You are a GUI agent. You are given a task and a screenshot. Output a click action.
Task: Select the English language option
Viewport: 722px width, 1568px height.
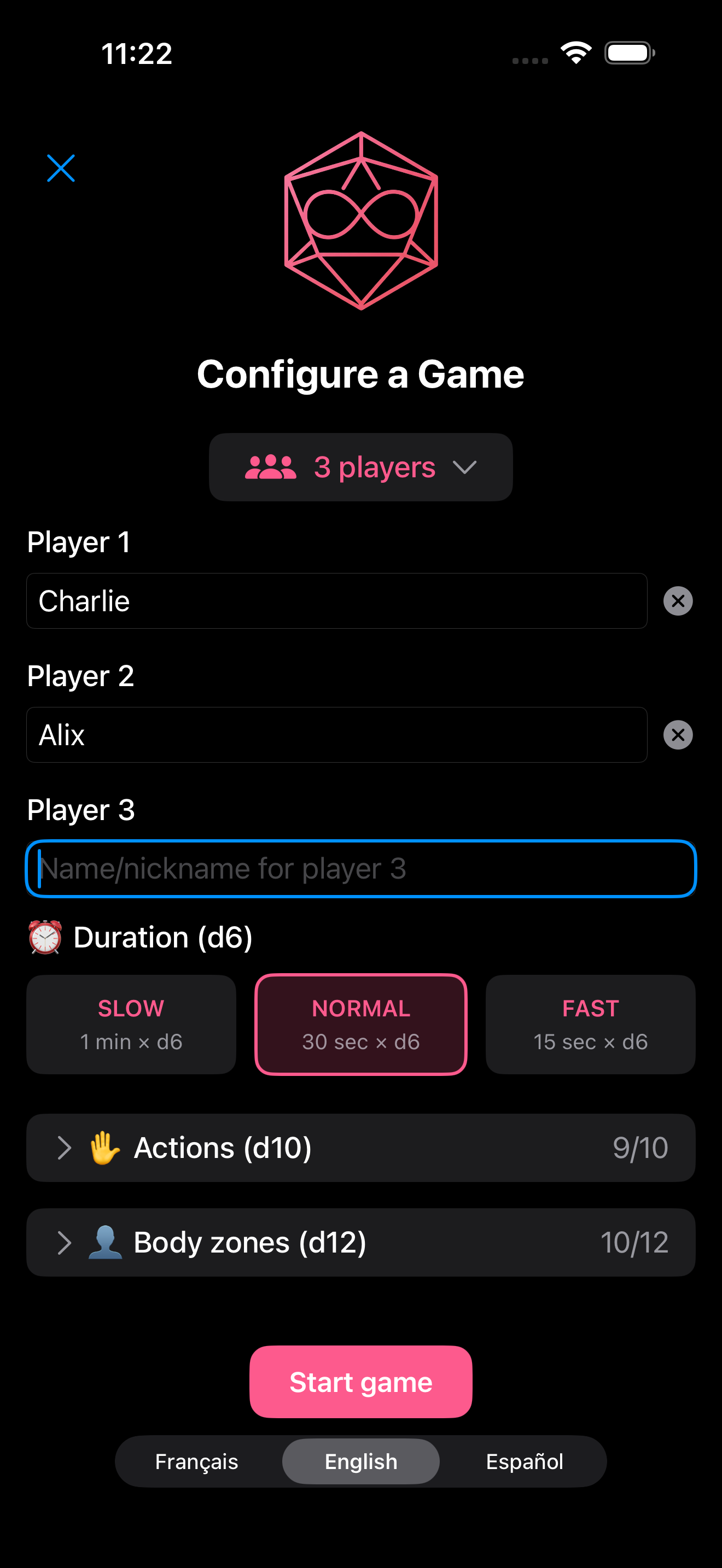click(x=360, y=1461)
